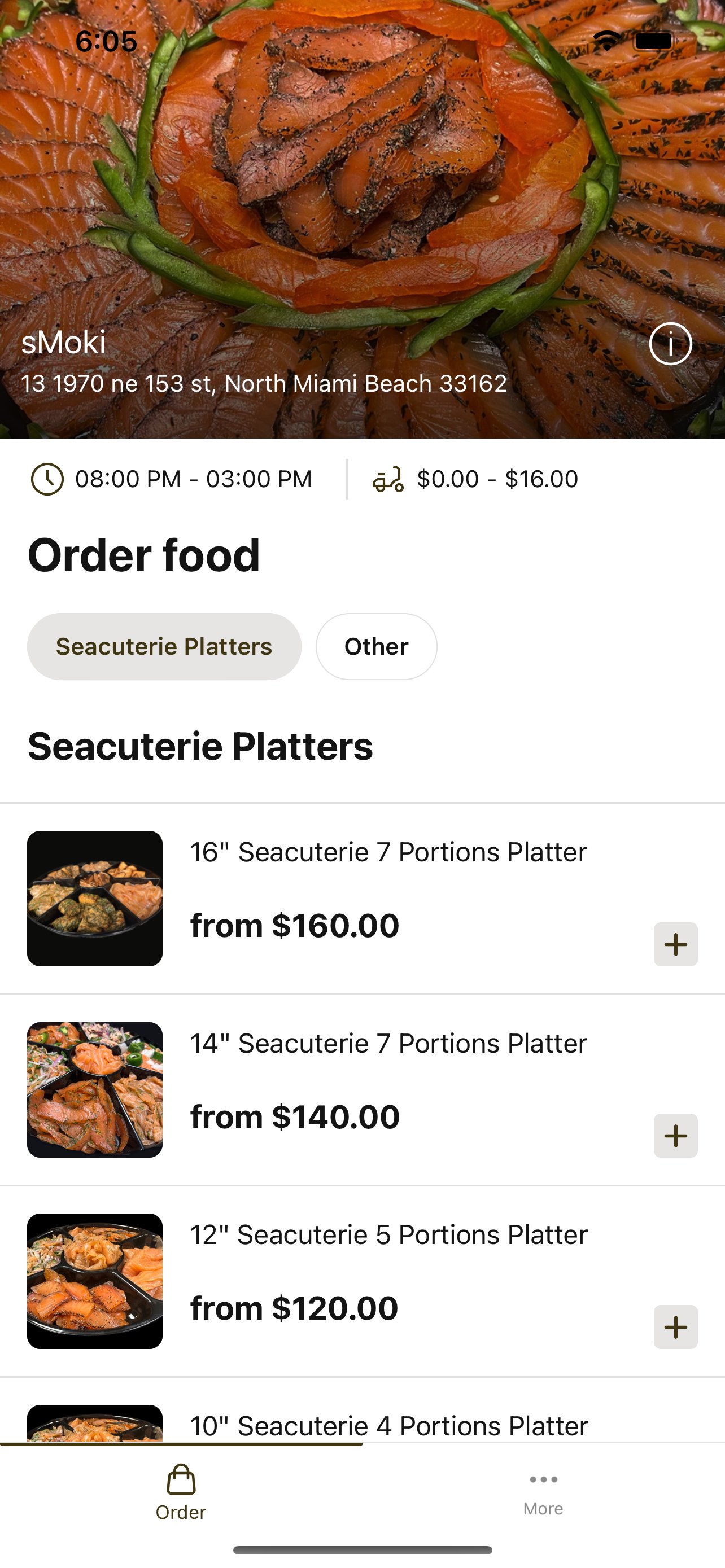The height and width of the screenshot is (1568, 725).
Task: Switch to the More tab
Action: click(x=543, y=1491)
